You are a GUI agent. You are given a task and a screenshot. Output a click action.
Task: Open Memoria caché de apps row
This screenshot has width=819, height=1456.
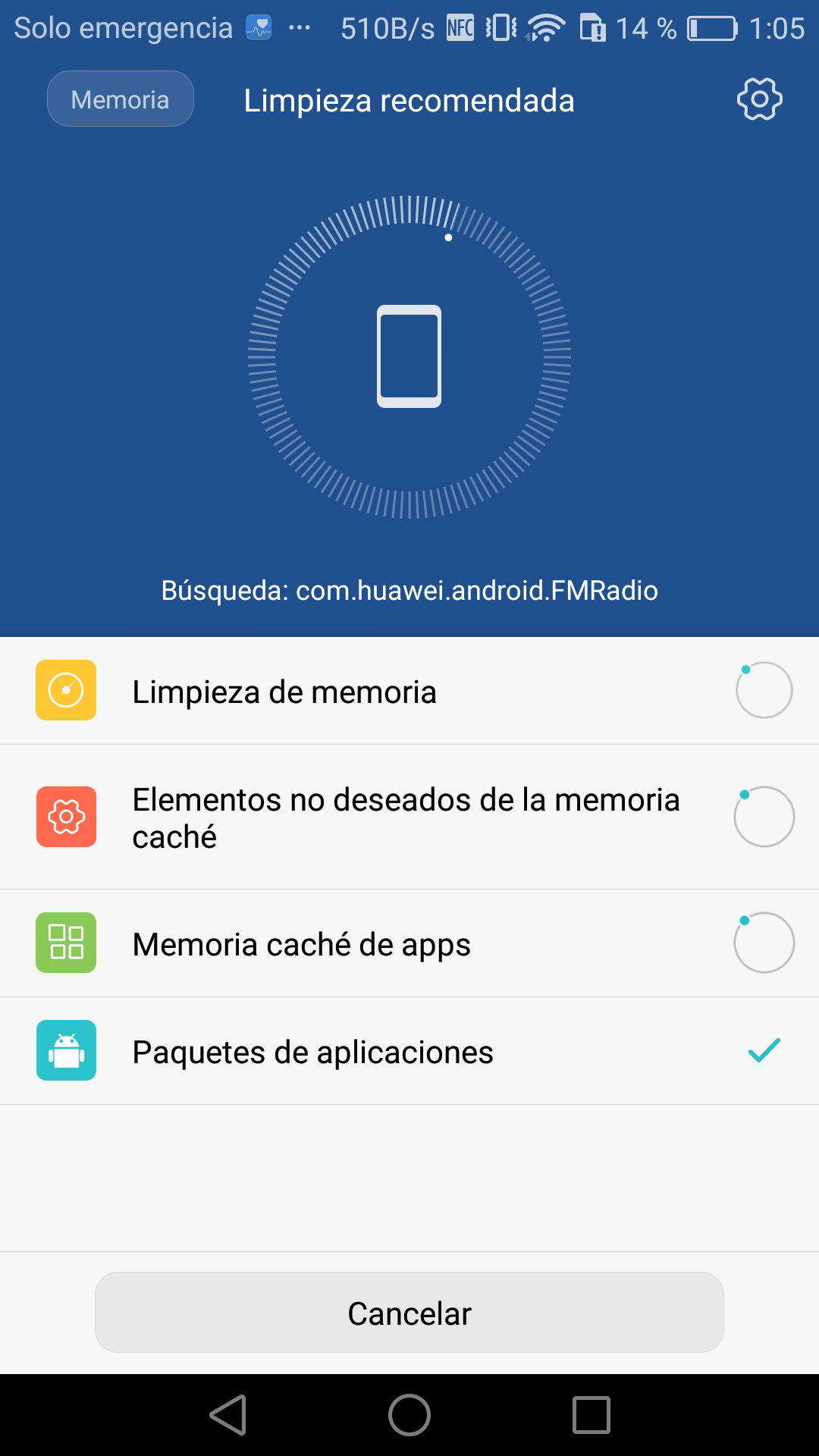click(x=409, y=943)
